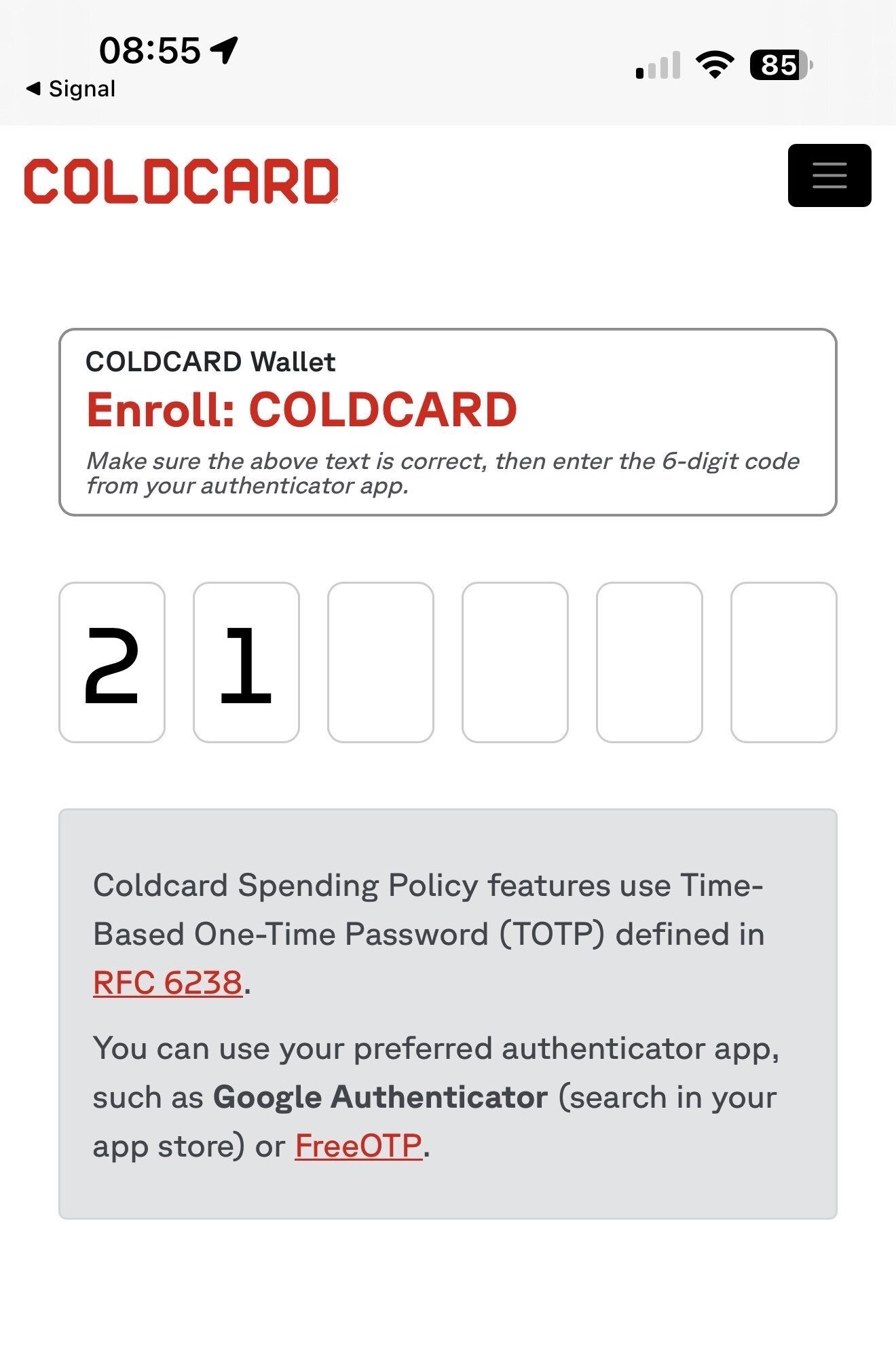Focus the sixth empty code digit box
896x1348 pixels.
click(784, 662)
